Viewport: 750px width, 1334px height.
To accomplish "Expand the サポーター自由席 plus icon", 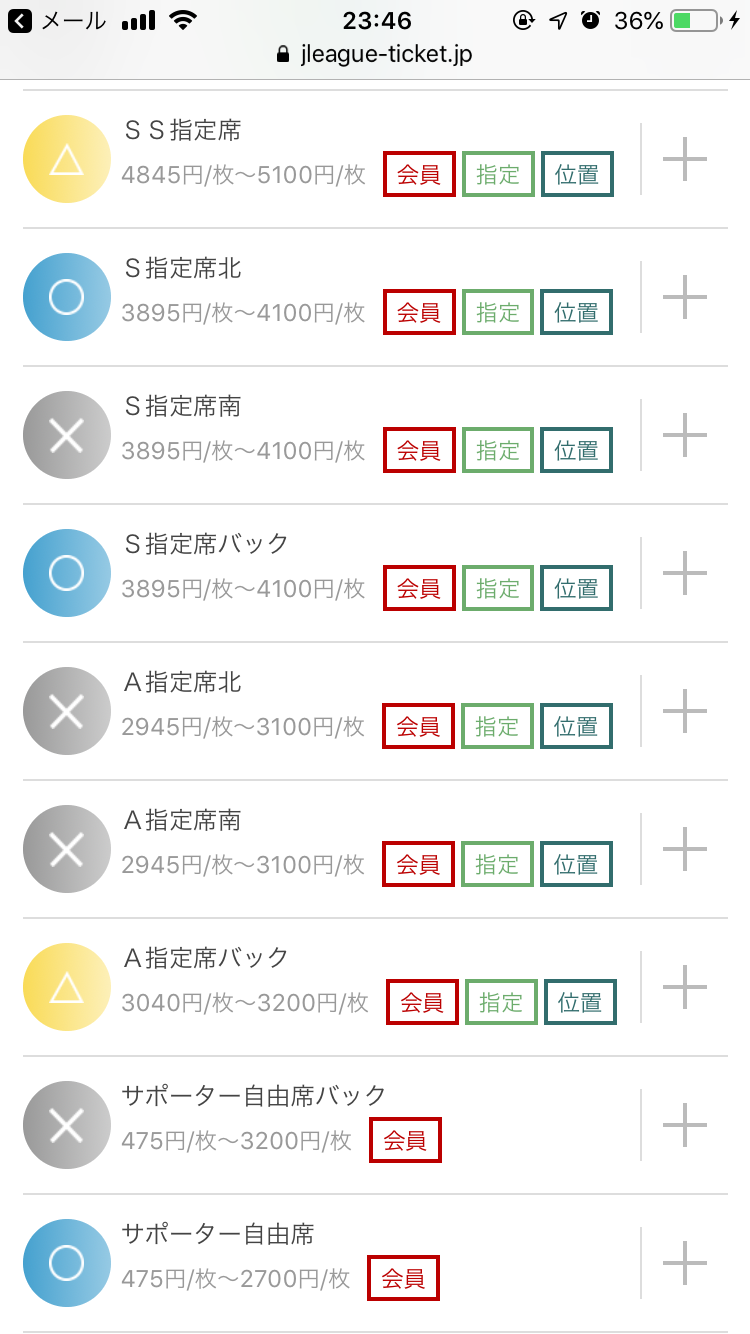I will 685,1263.
